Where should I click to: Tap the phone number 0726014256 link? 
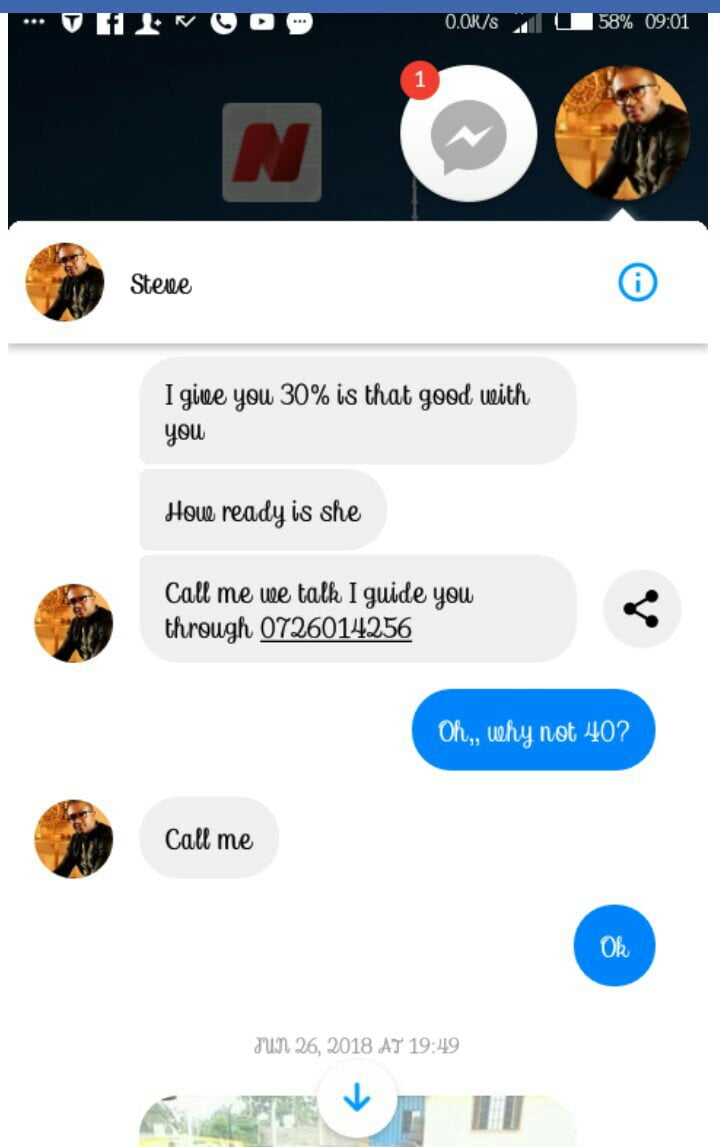pyautogui.click(x=335, y=628)
